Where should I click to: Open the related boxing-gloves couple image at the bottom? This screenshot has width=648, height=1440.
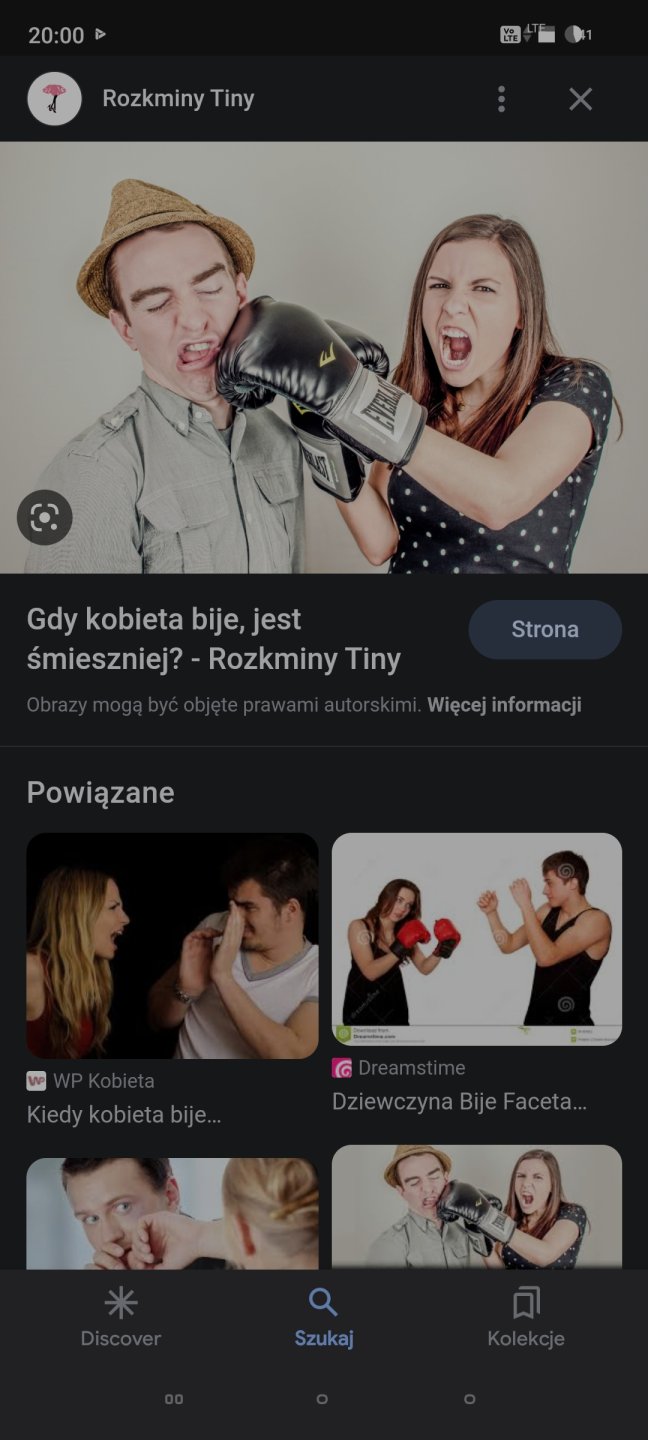[477, 1206]
